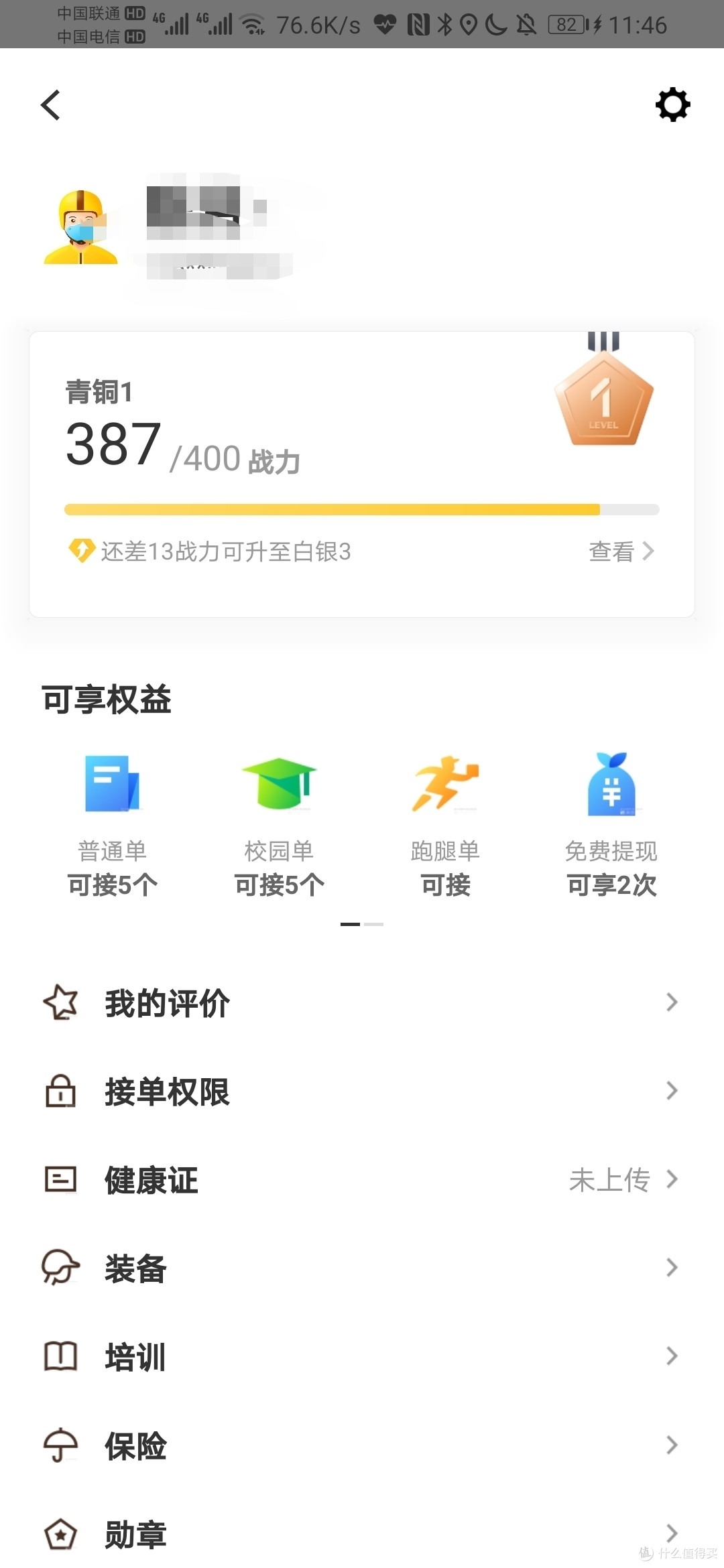The width and height of the screenshot is (724, 1568).
Task: Tap 查看 to view level details
Action: point(621,551)
